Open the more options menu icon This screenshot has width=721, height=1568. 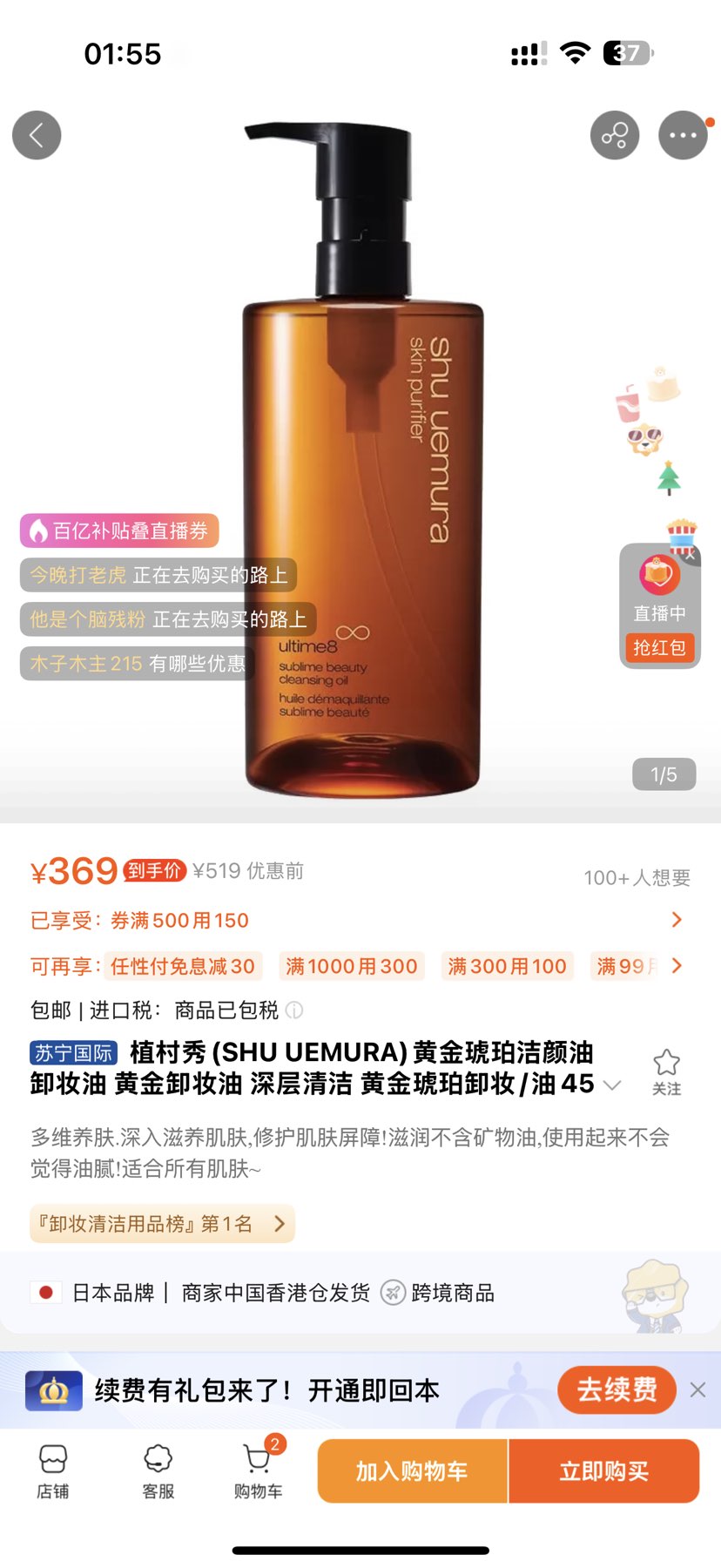point(684,135)
